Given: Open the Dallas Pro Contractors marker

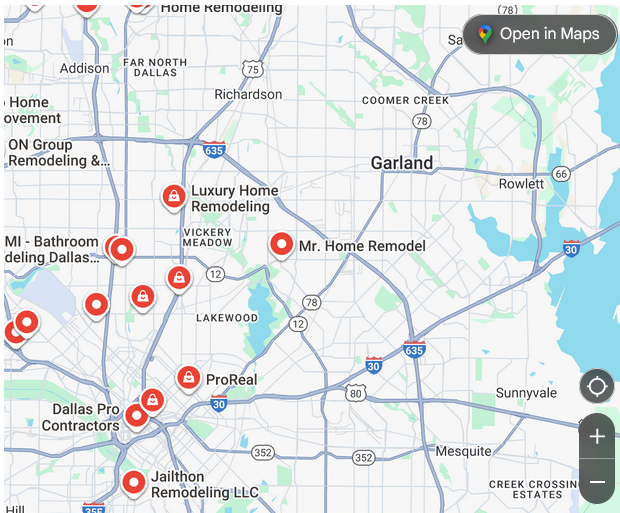Looking at the screenshot, I should (x=135, y=414).
